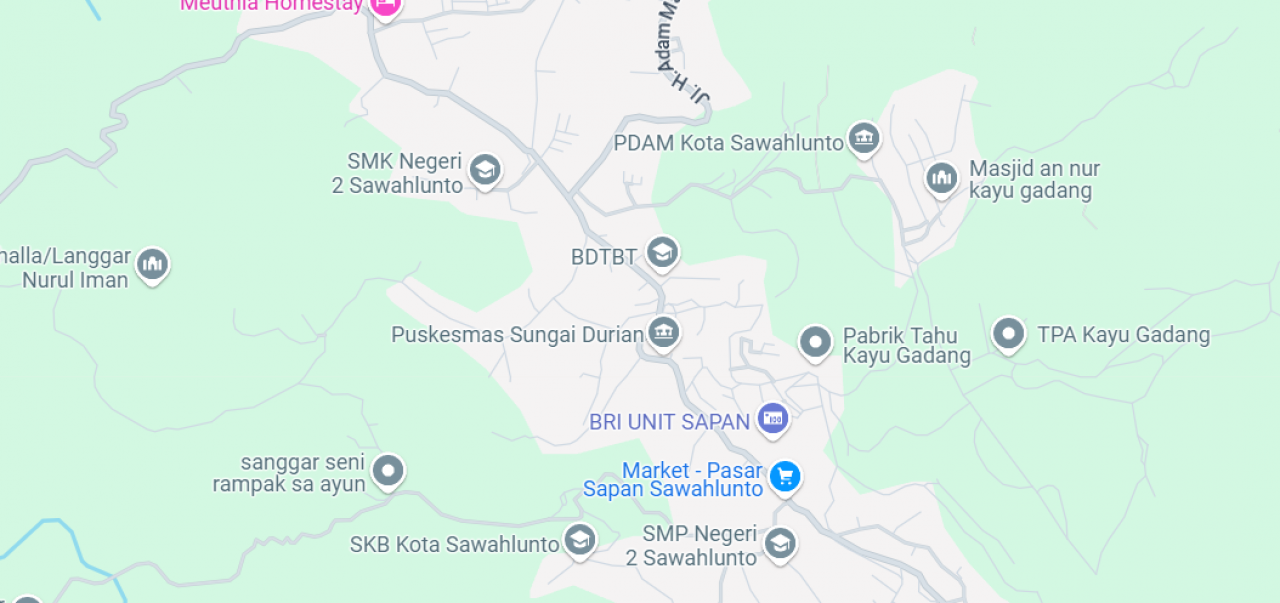Screen dimensions: 1280x603
Task: Select the BDTBT school pin
Action: [662, 252]
